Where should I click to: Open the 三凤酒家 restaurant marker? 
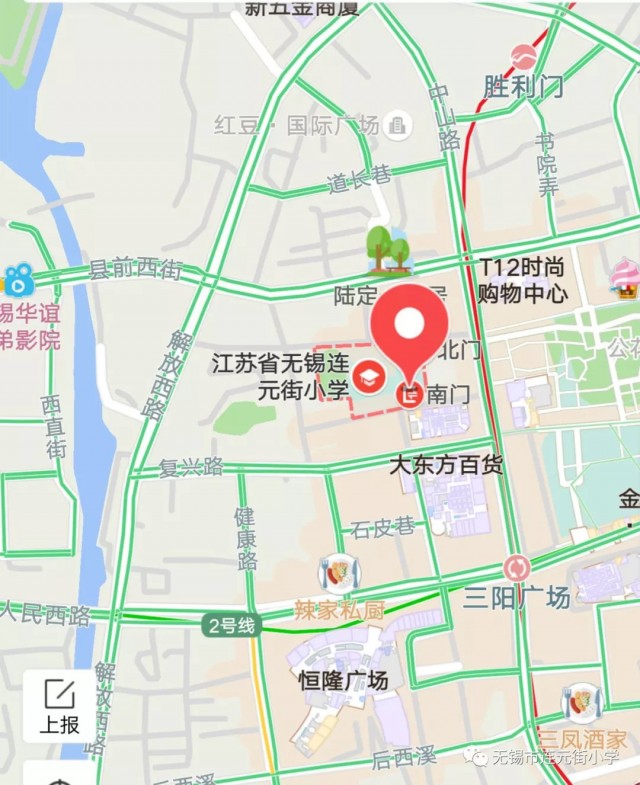(x=582, y=702)
